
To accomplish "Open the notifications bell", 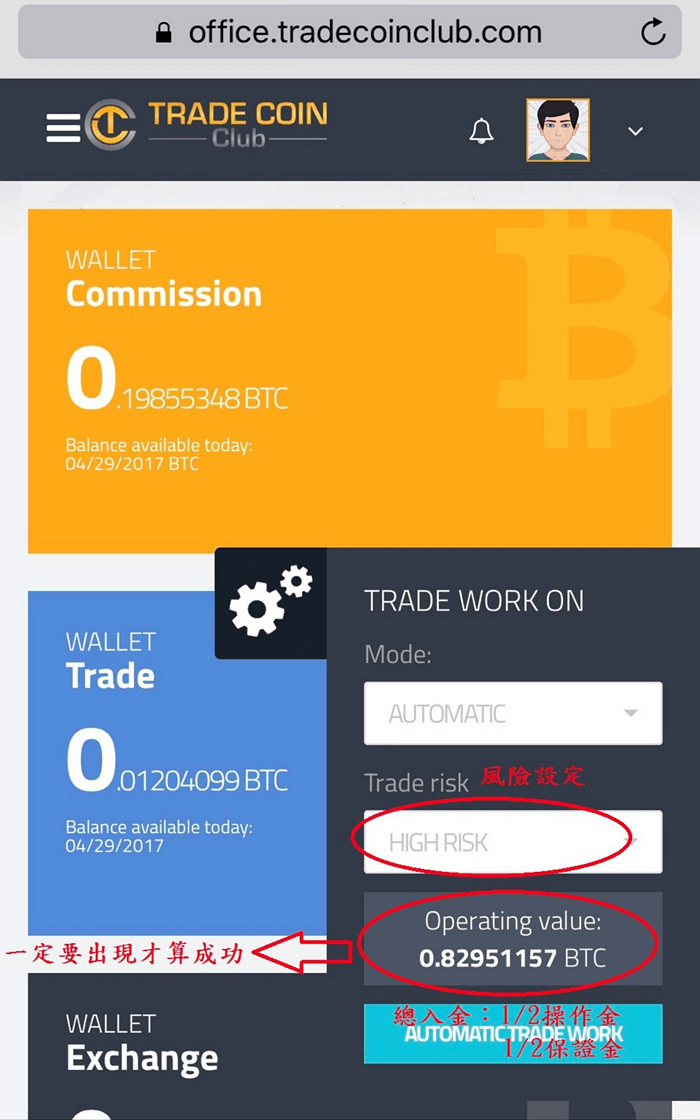I will pos(481,131).
